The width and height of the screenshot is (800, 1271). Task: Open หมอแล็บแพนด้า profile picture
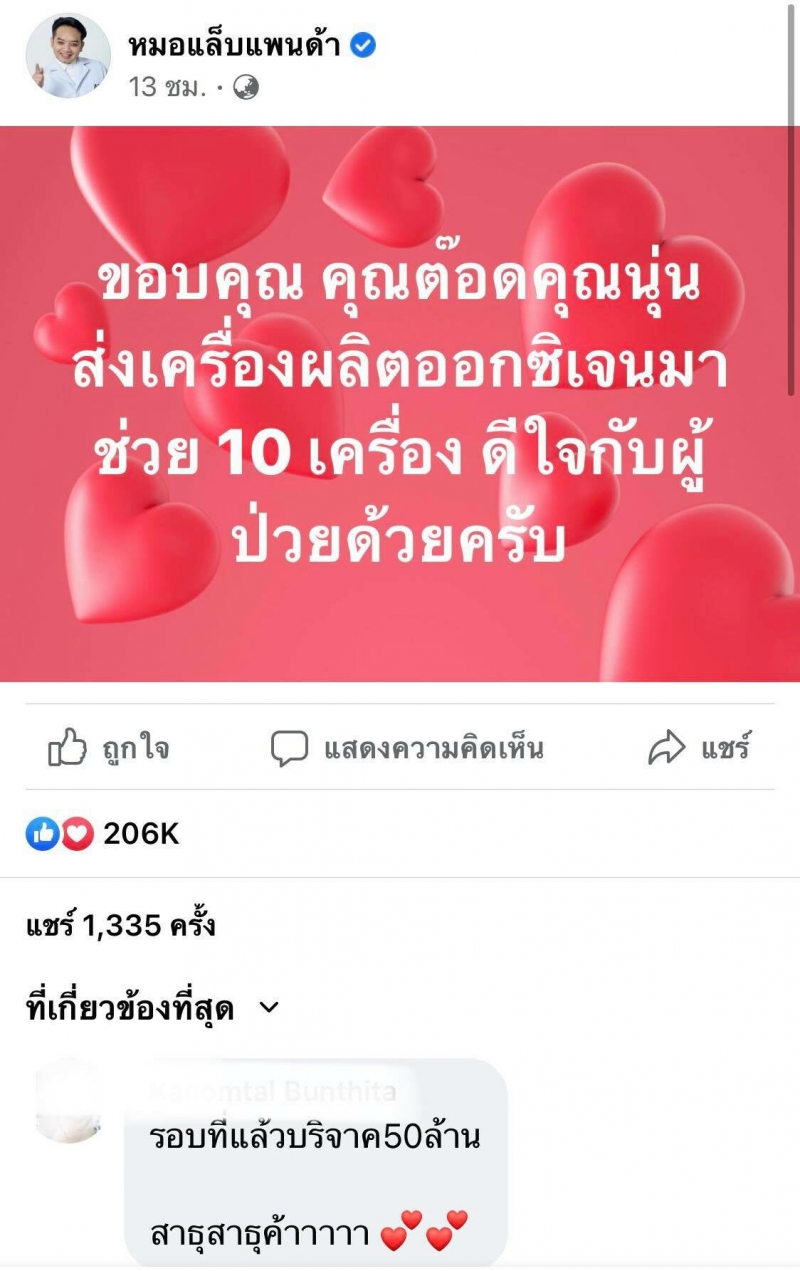[x=67, y=56]
